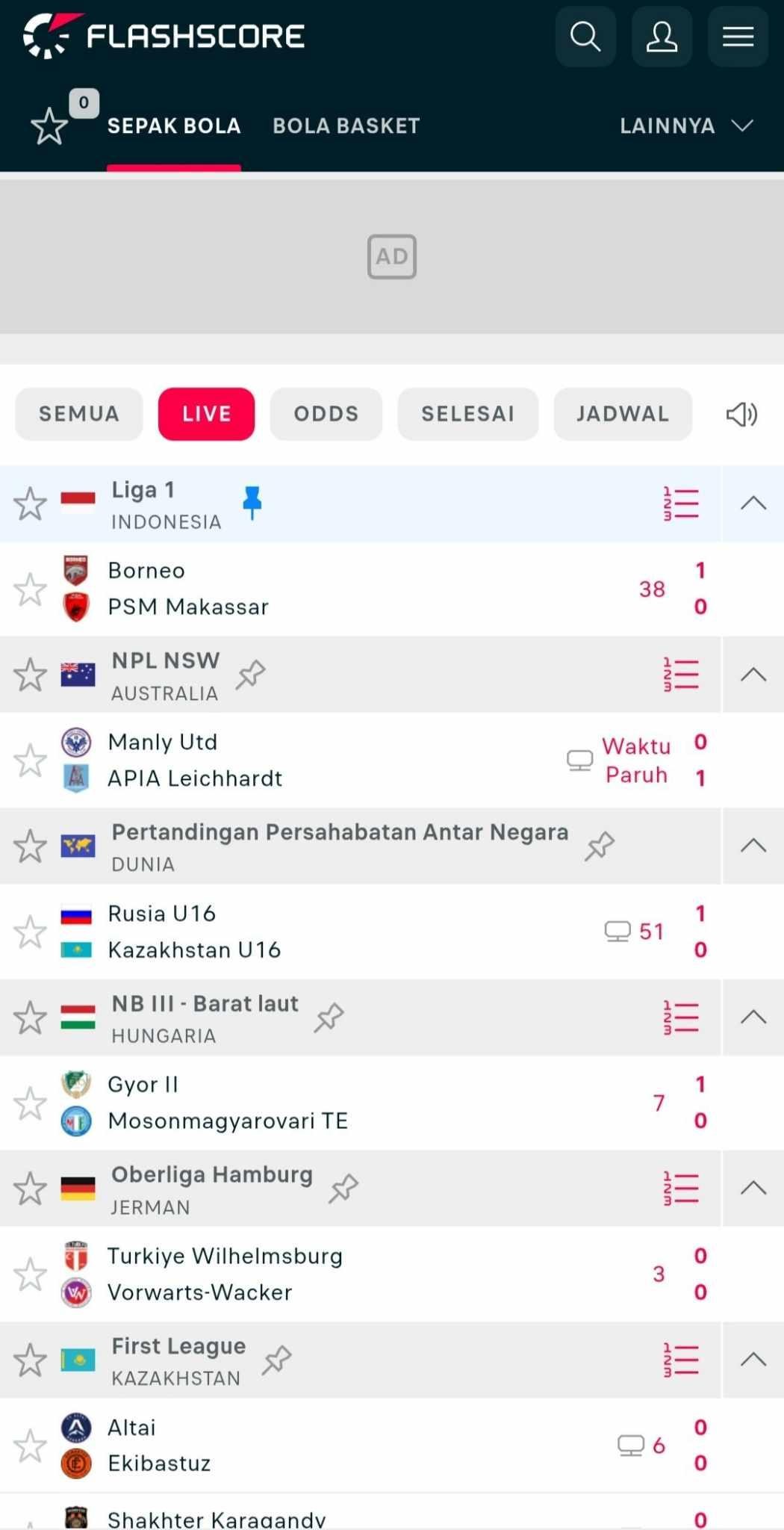Switch to the BOLA BASKET tab
This screenshot has height=1530, width=784.
tap(346, 126)
